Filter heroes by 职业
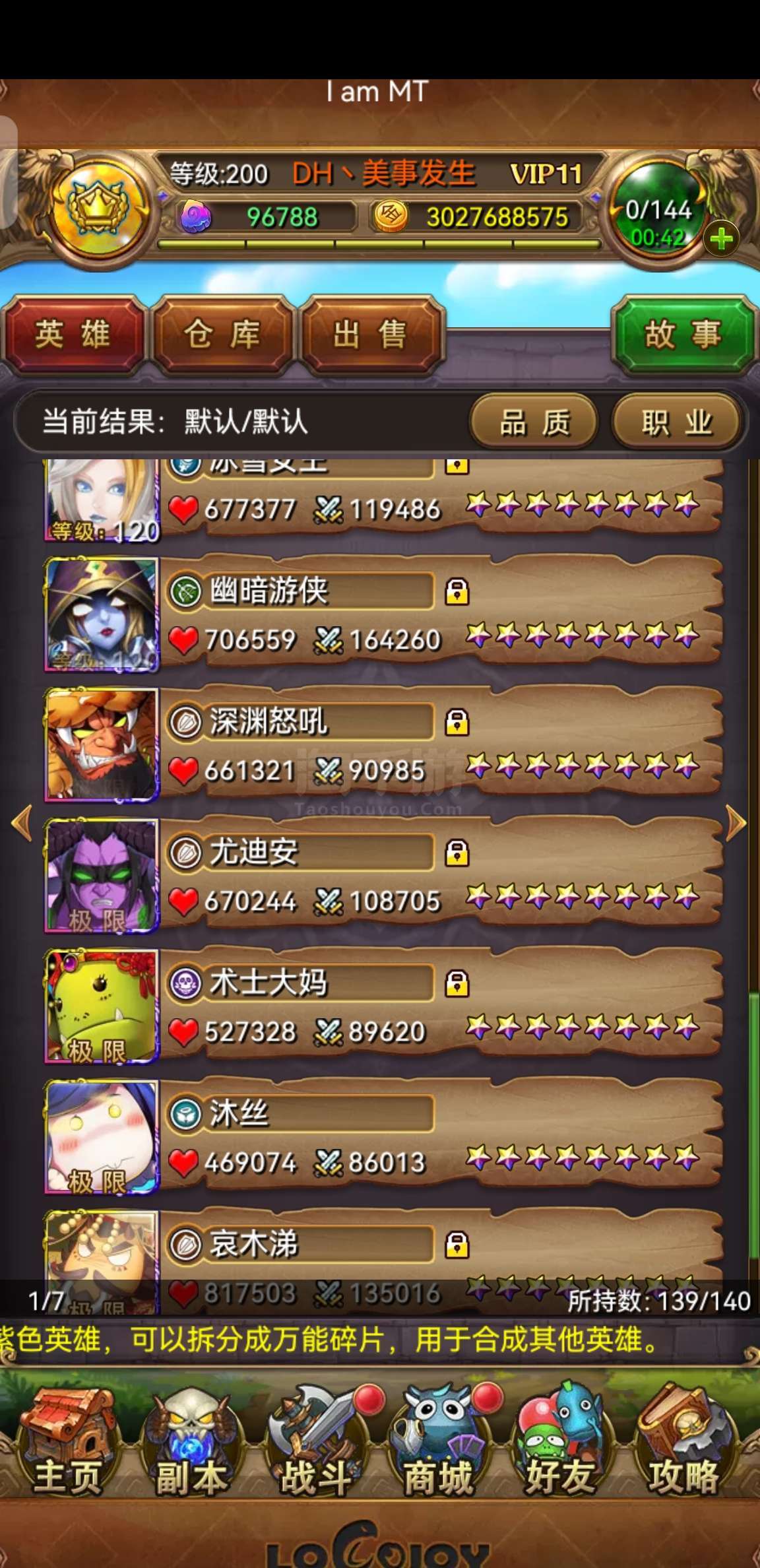This screenshot has height=1568, width=760. [x=677, y=422]
